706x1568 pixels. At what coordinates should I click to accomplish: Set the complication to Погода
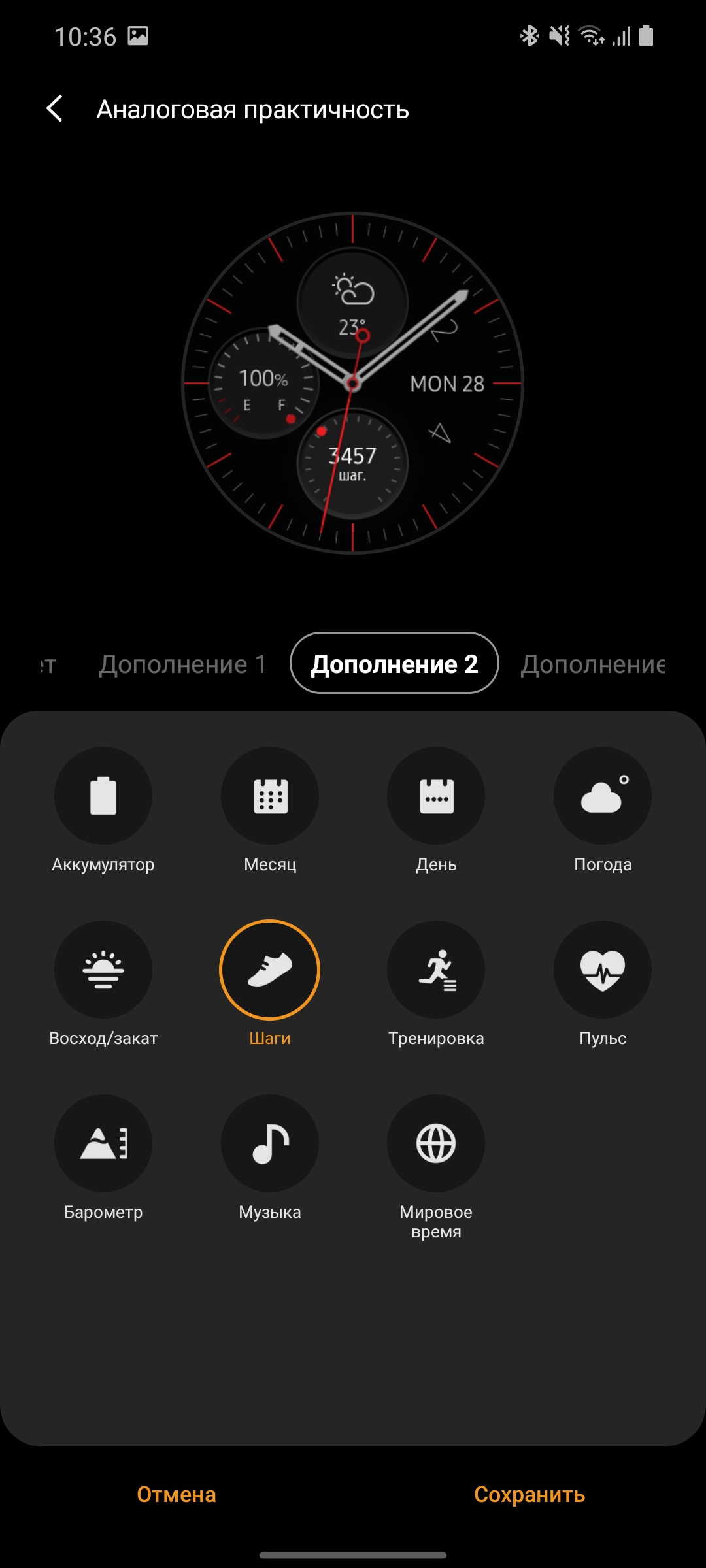point(603,796)
